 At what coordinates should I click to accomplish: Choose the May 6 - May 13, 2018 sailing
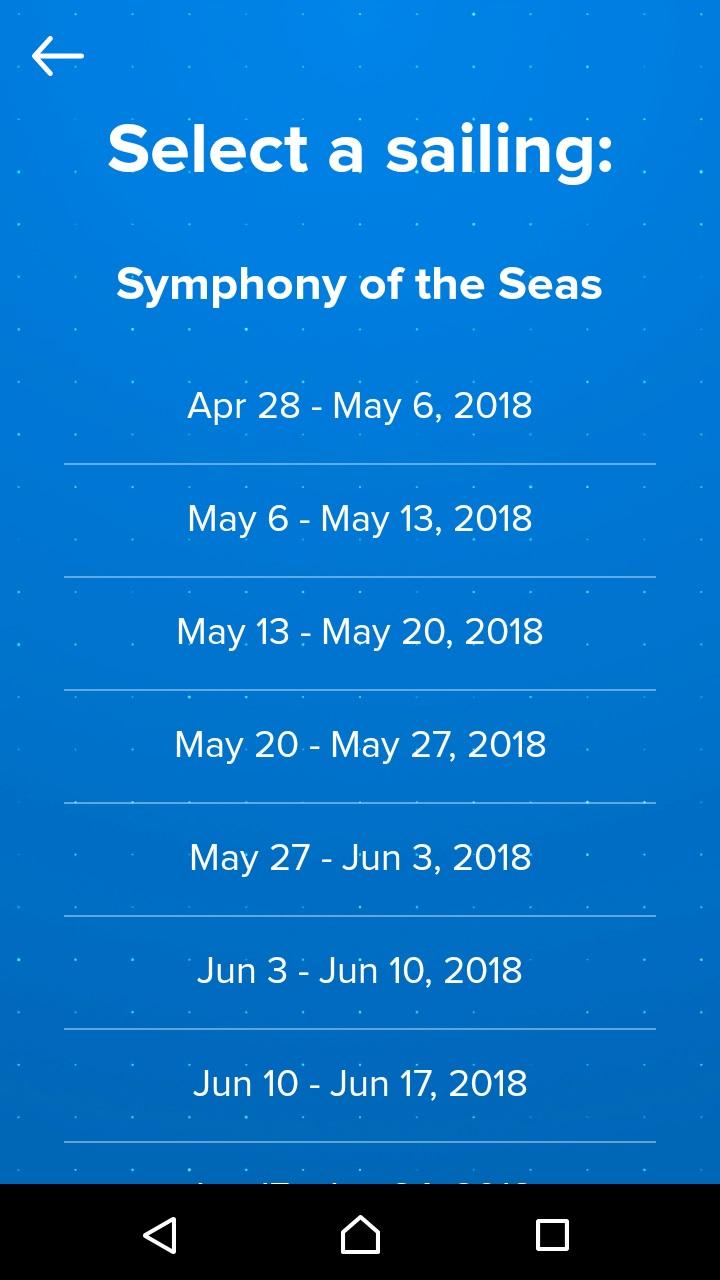[360, 519]
